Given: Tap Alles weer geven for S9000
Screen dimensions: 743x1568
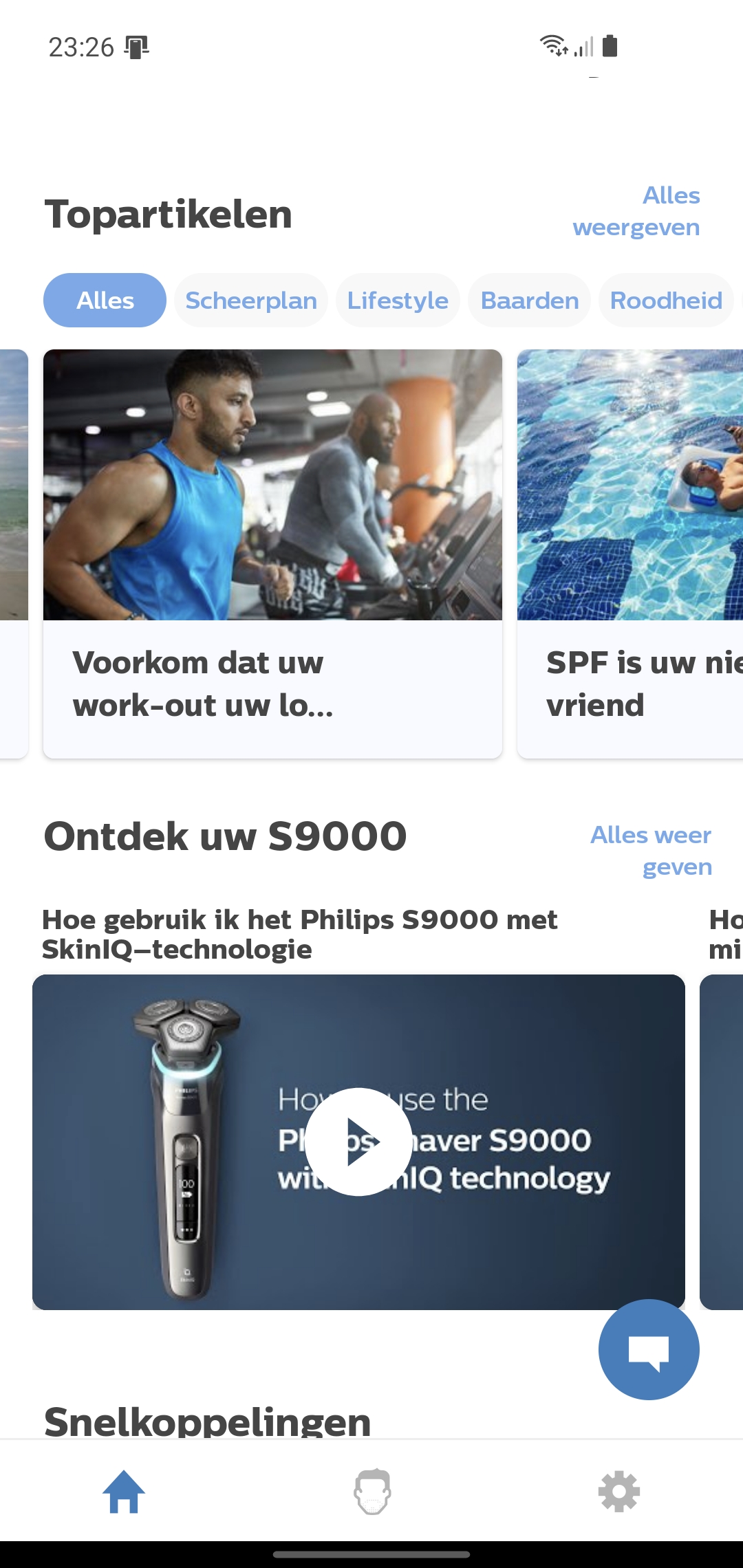Looking at the screenshot, I should pos(651,851).
